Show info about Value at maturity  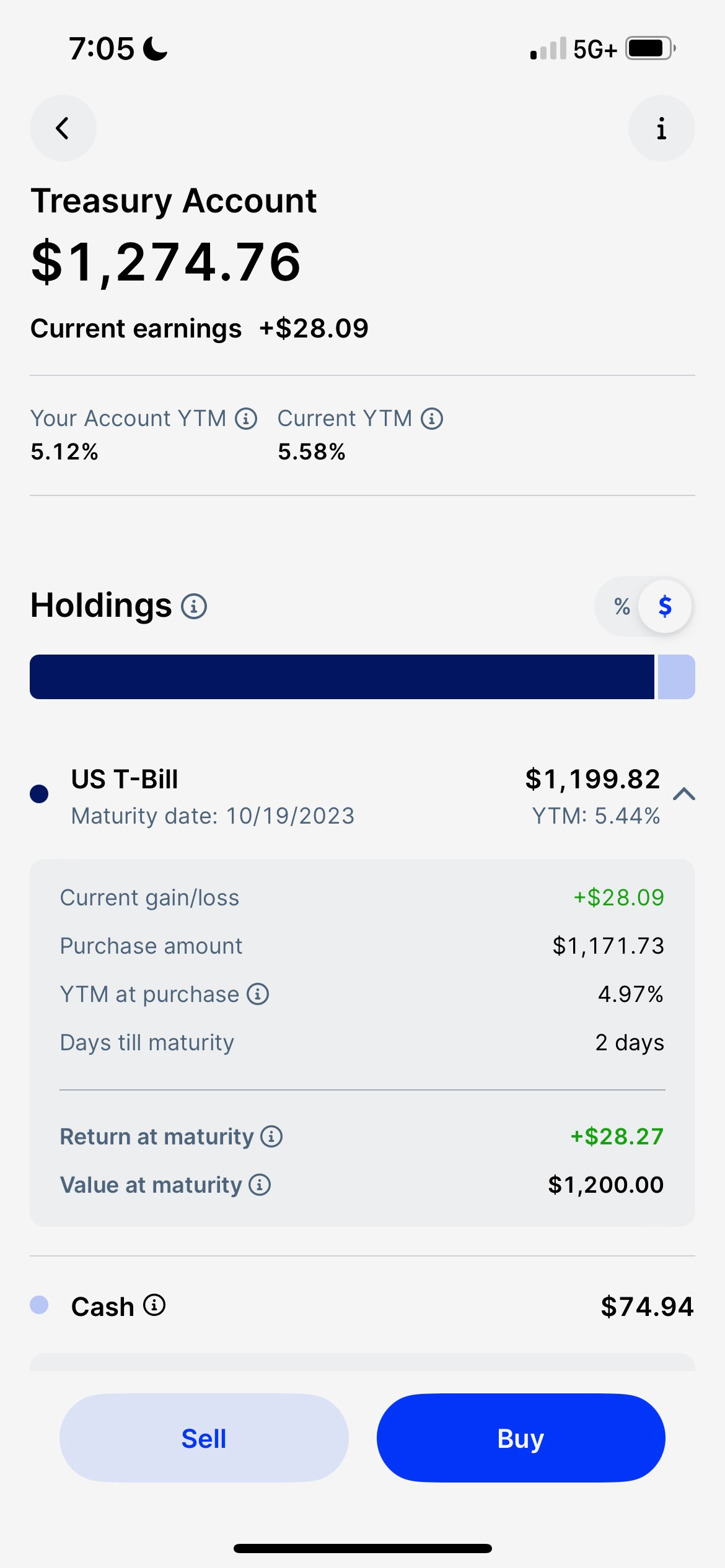pos(260,1185)
